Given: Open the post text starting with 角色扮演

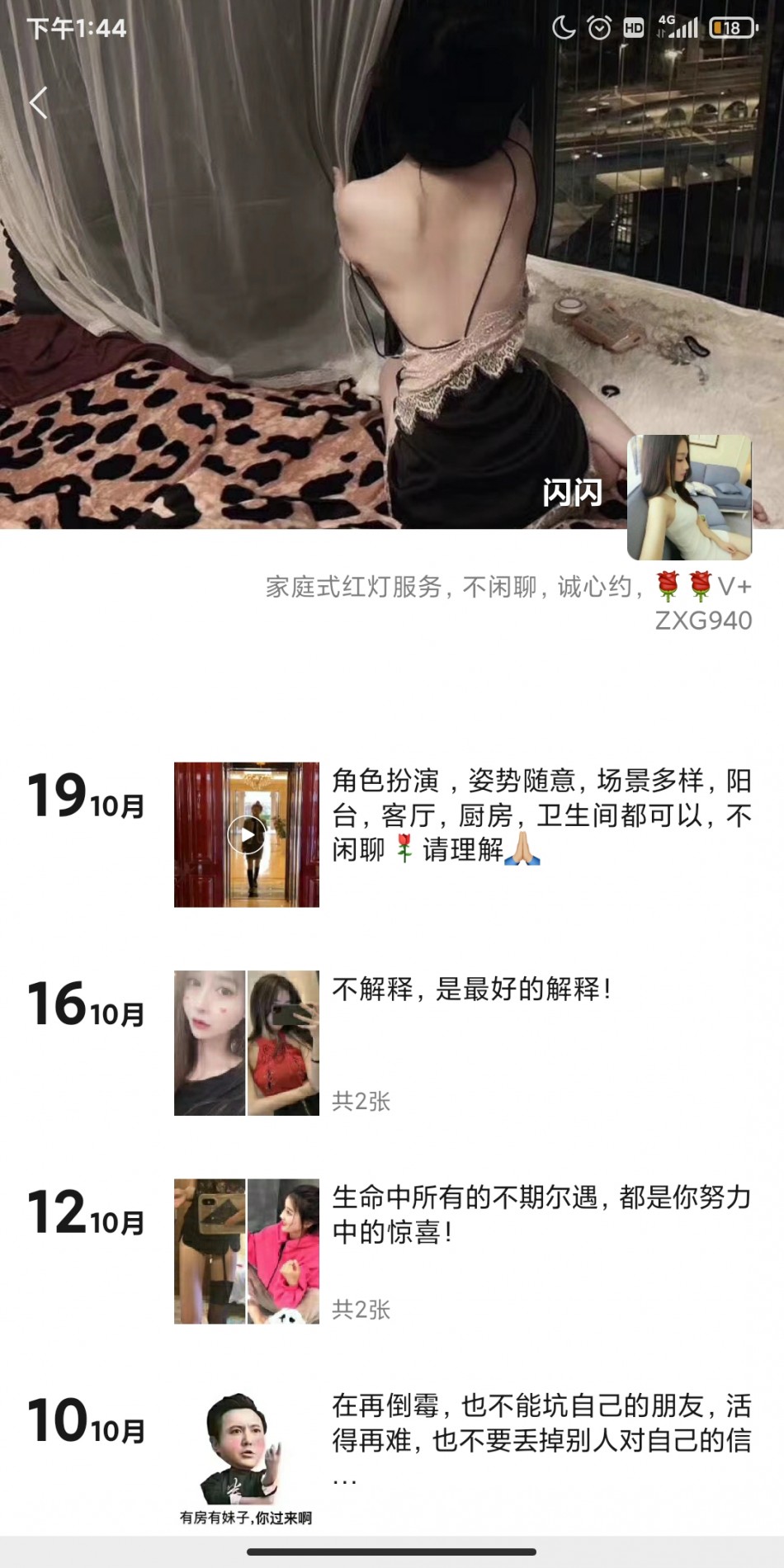Looking at the screenshot, I should tap(541, 815).
